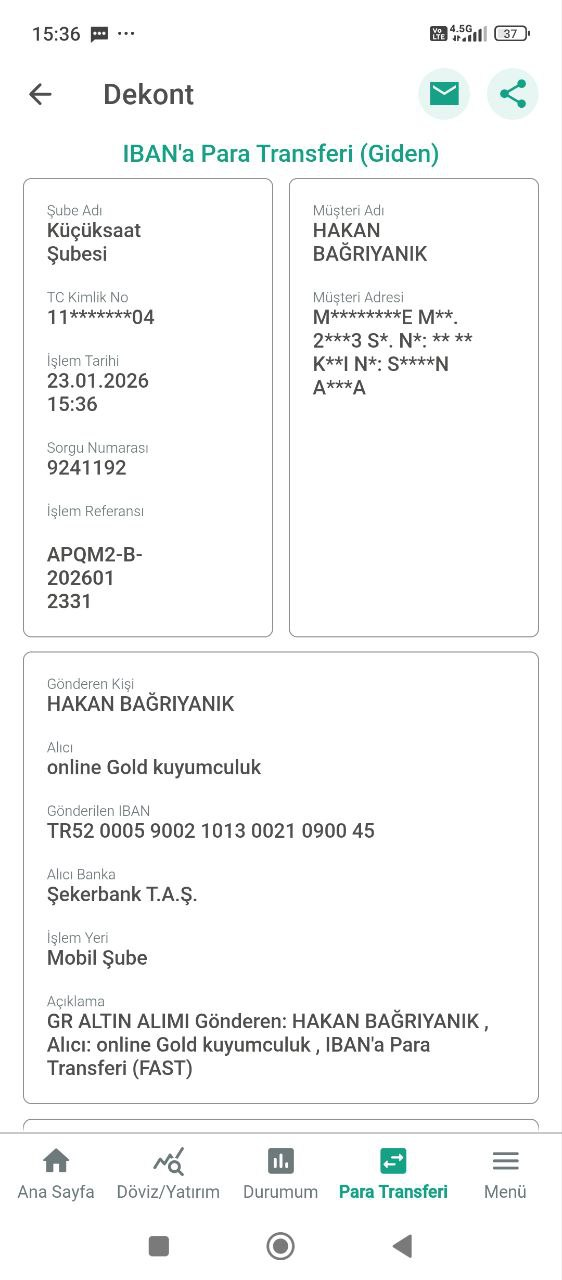Open the Döviz/Yatırım tab

[168, 1174]
